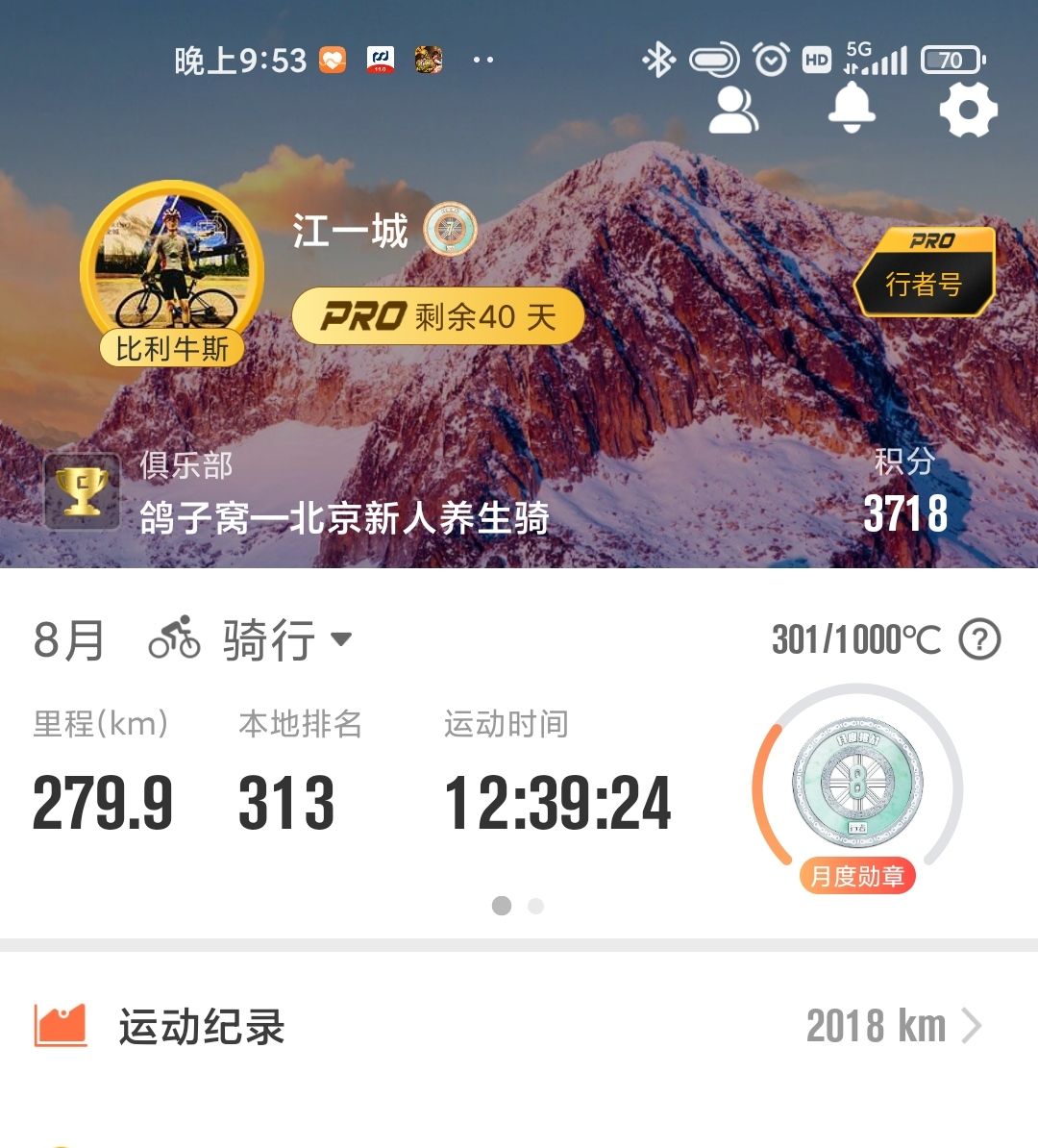Open the settings gear
The image size is (1038, 1148).
tap(968, 110)
